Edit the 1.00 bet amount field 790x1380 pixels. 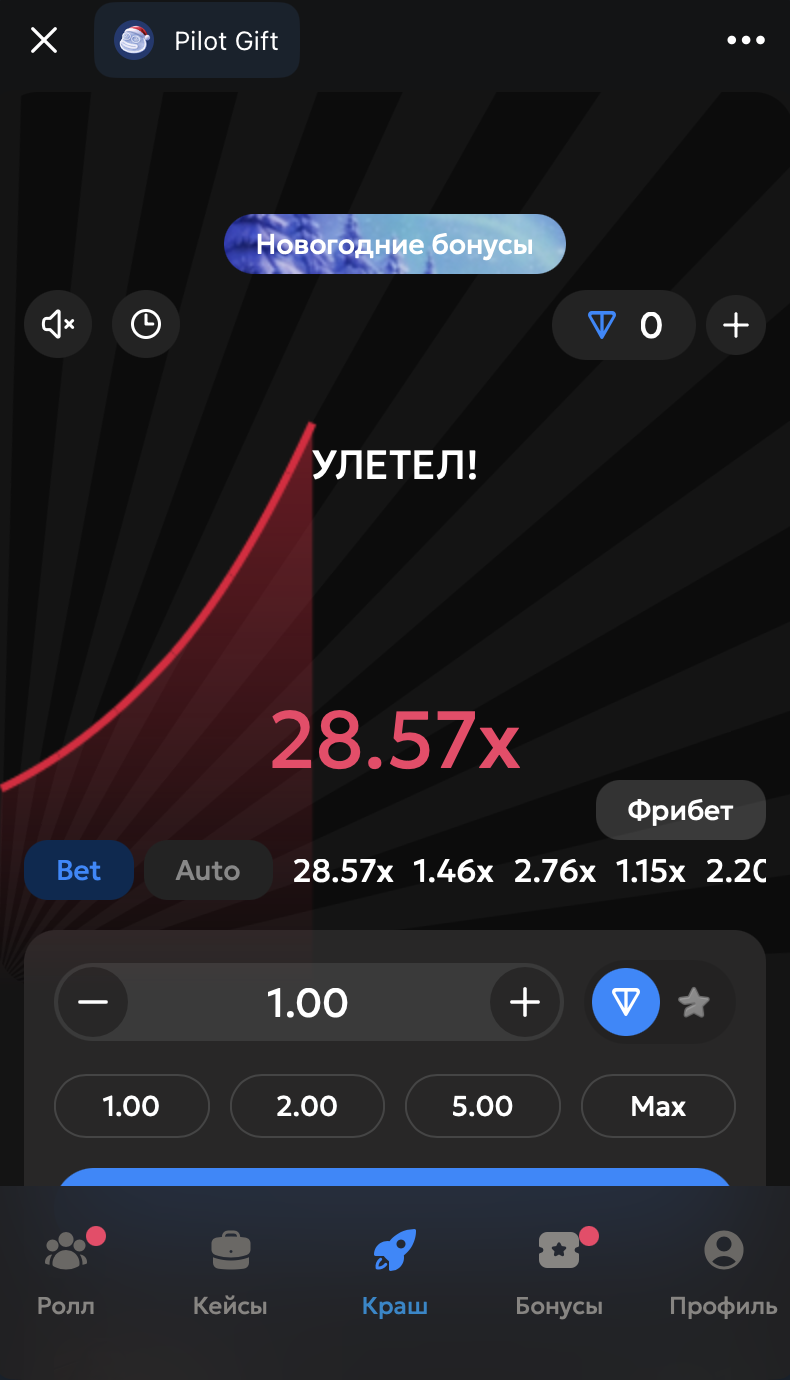click(x=308, y=1002)
